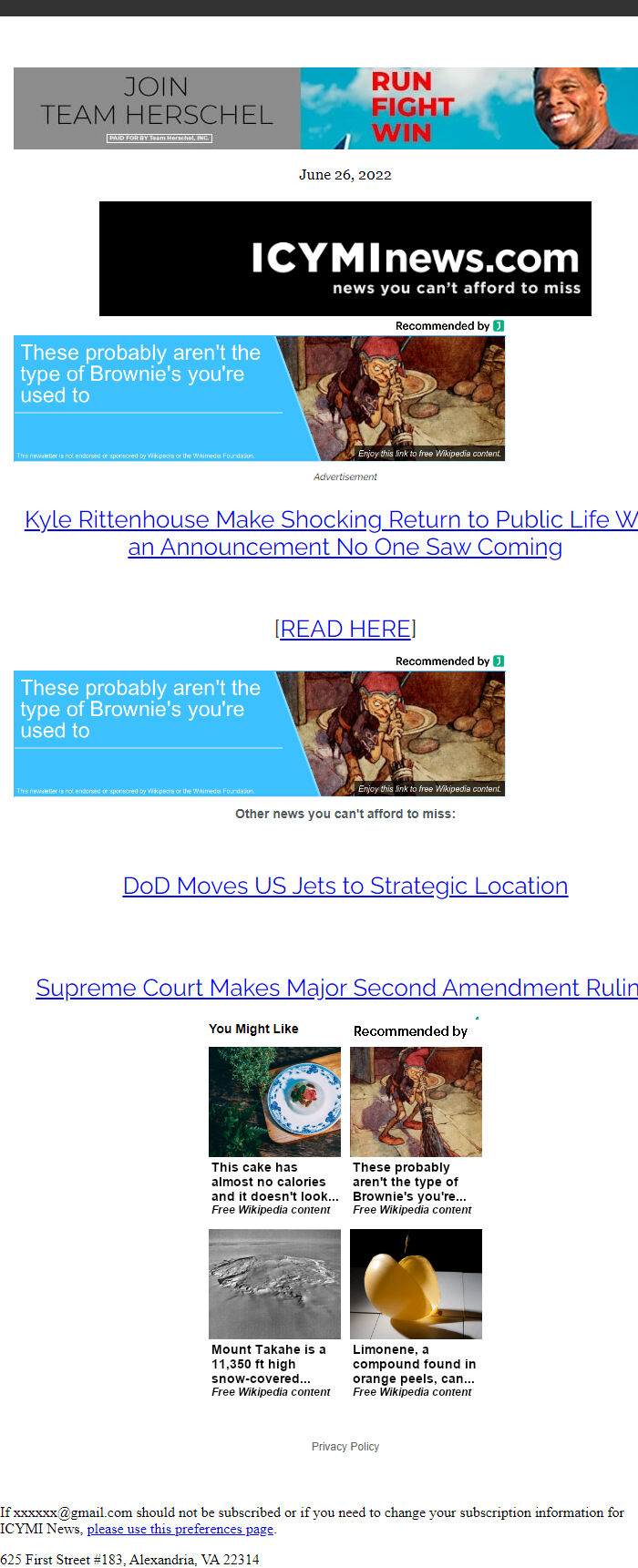Open the cake with almost no calories card
Image resolution: width=638 pixels, height=1568 pixels.
click(x=274, y=1130)
